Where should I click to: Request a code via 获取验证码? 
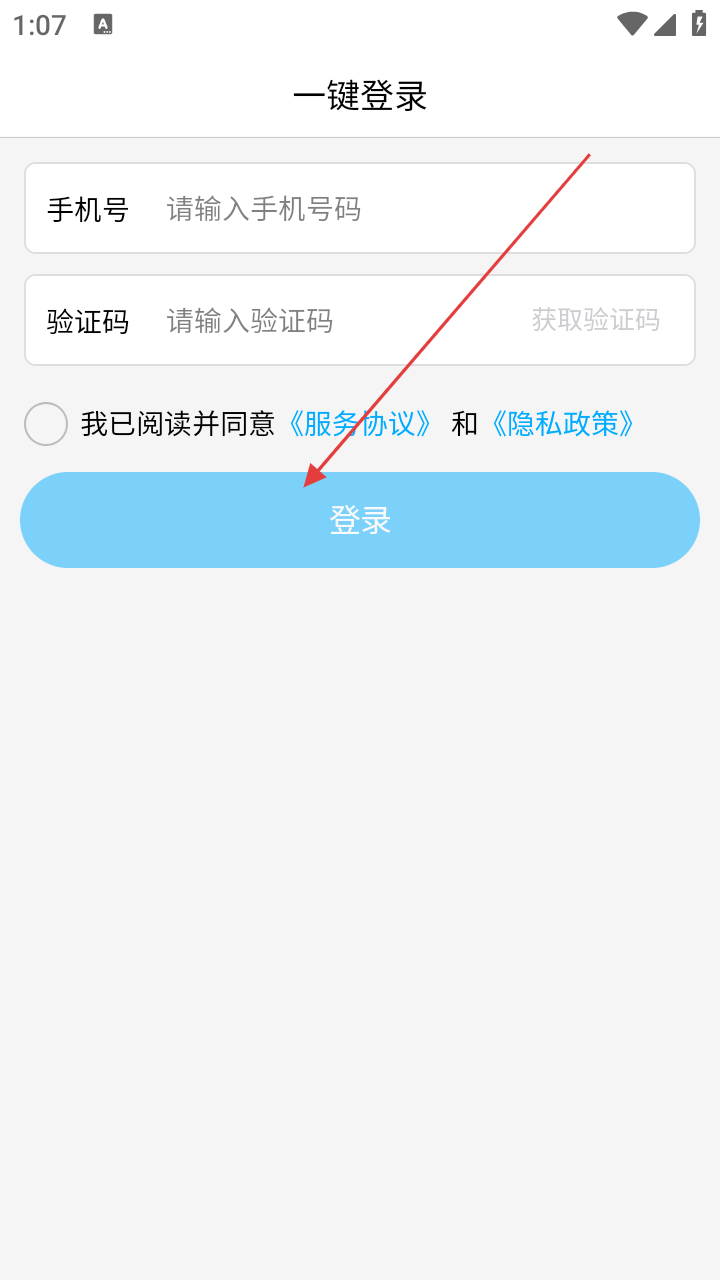coord(596,320)
